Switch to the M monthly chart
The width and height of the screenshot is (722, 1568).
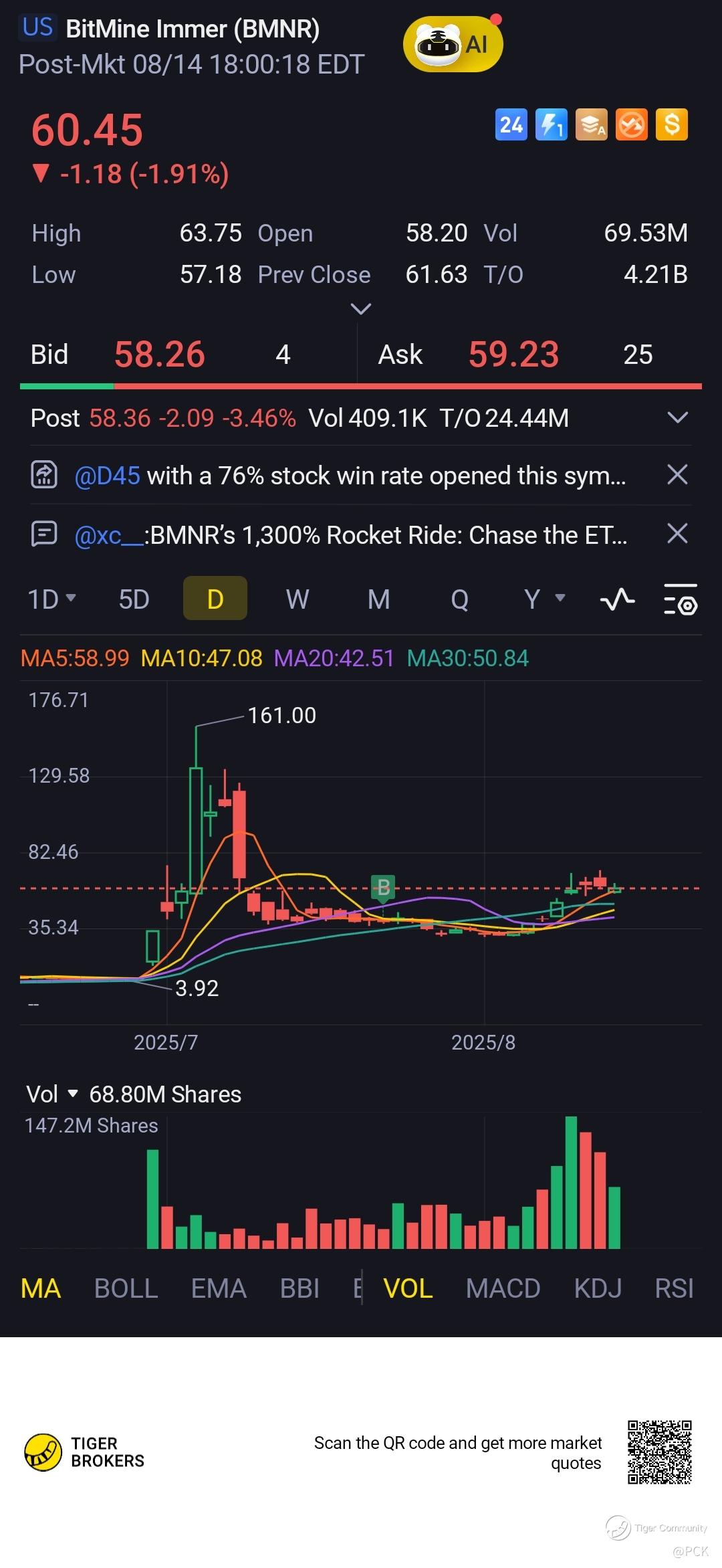pyautogui.click(x=378, y=599)
